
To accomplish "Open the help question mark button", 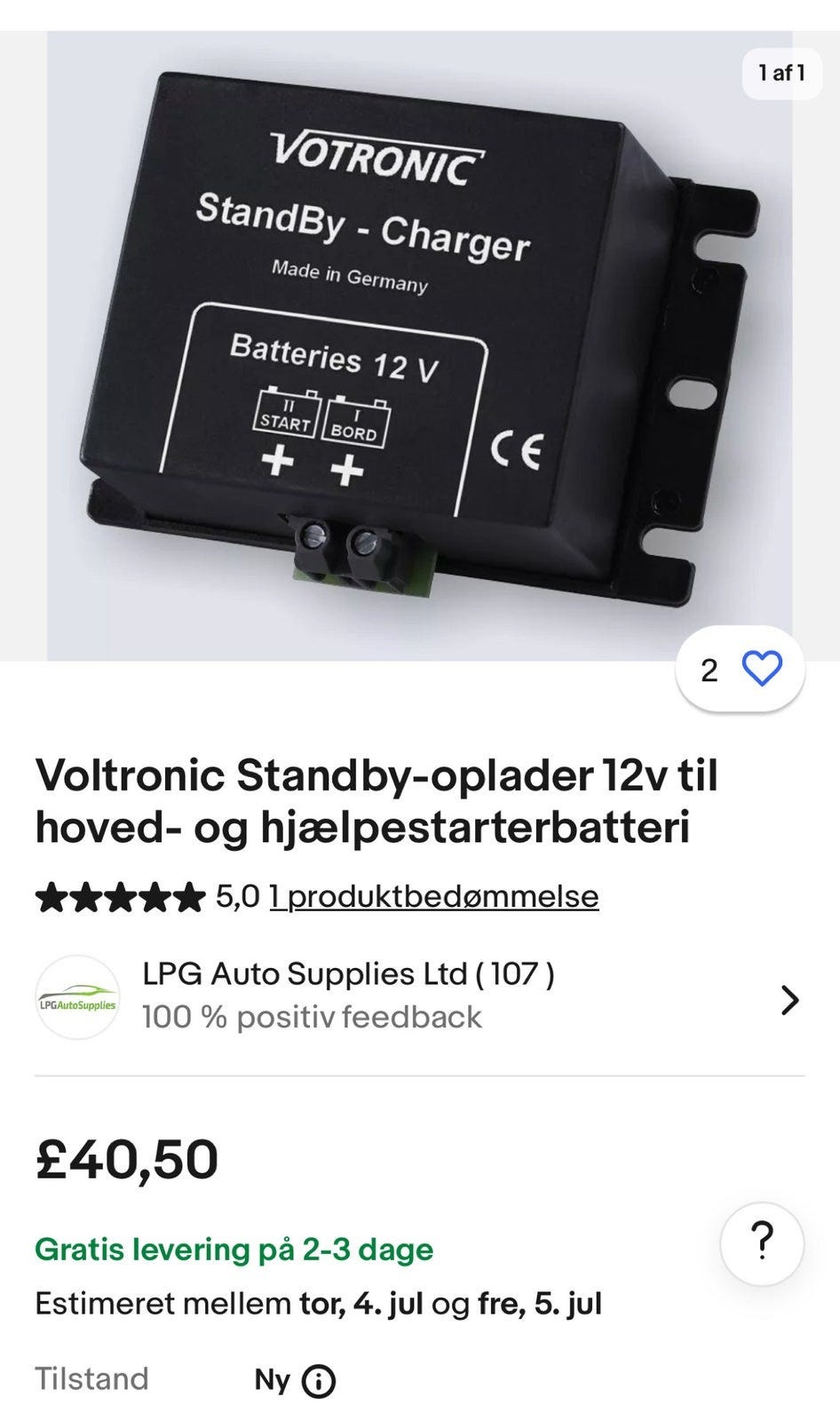I will coord(761,1243).
